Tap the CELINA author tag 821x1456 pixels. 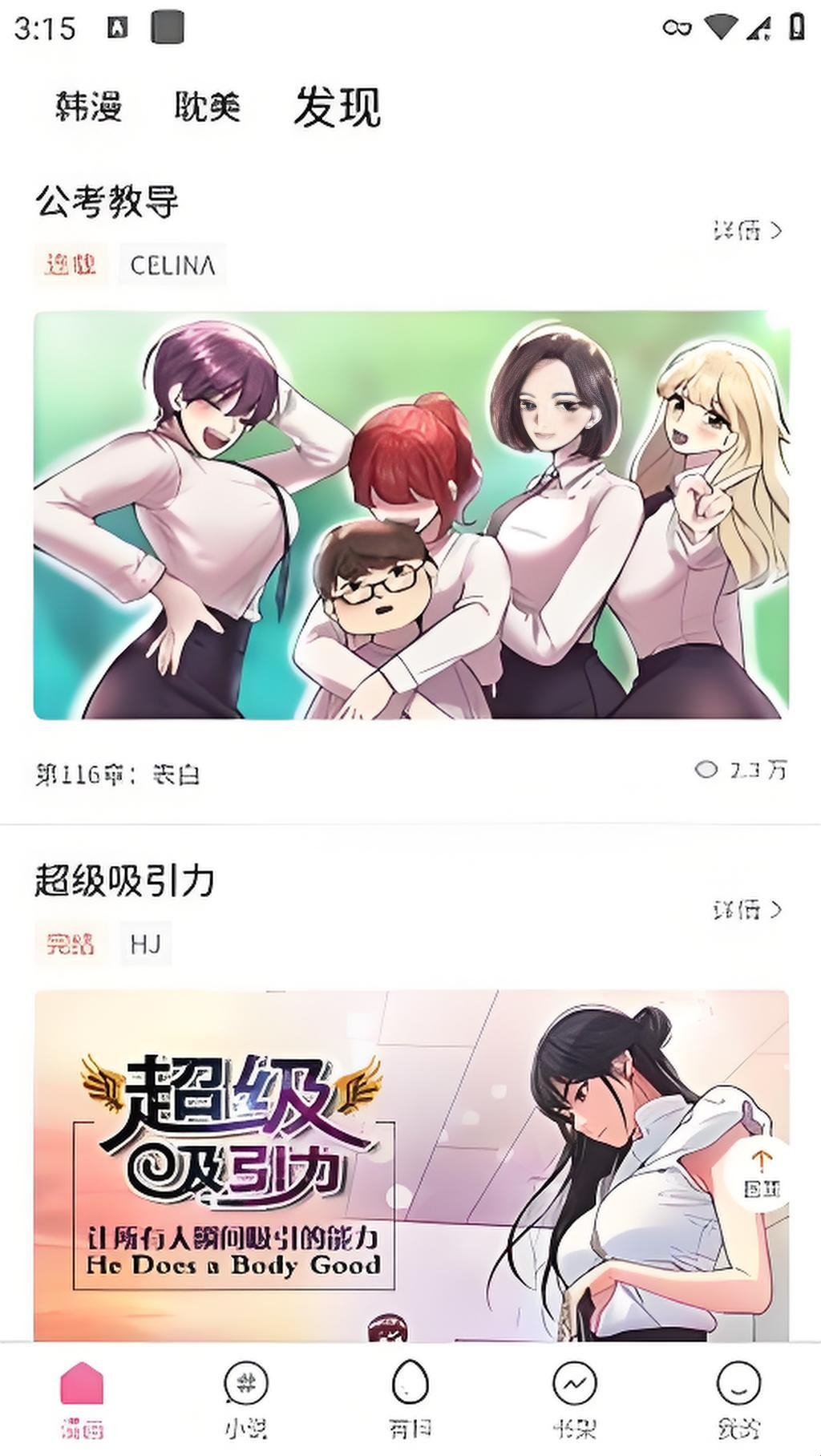pyautogui.click(x=172, y=265)
